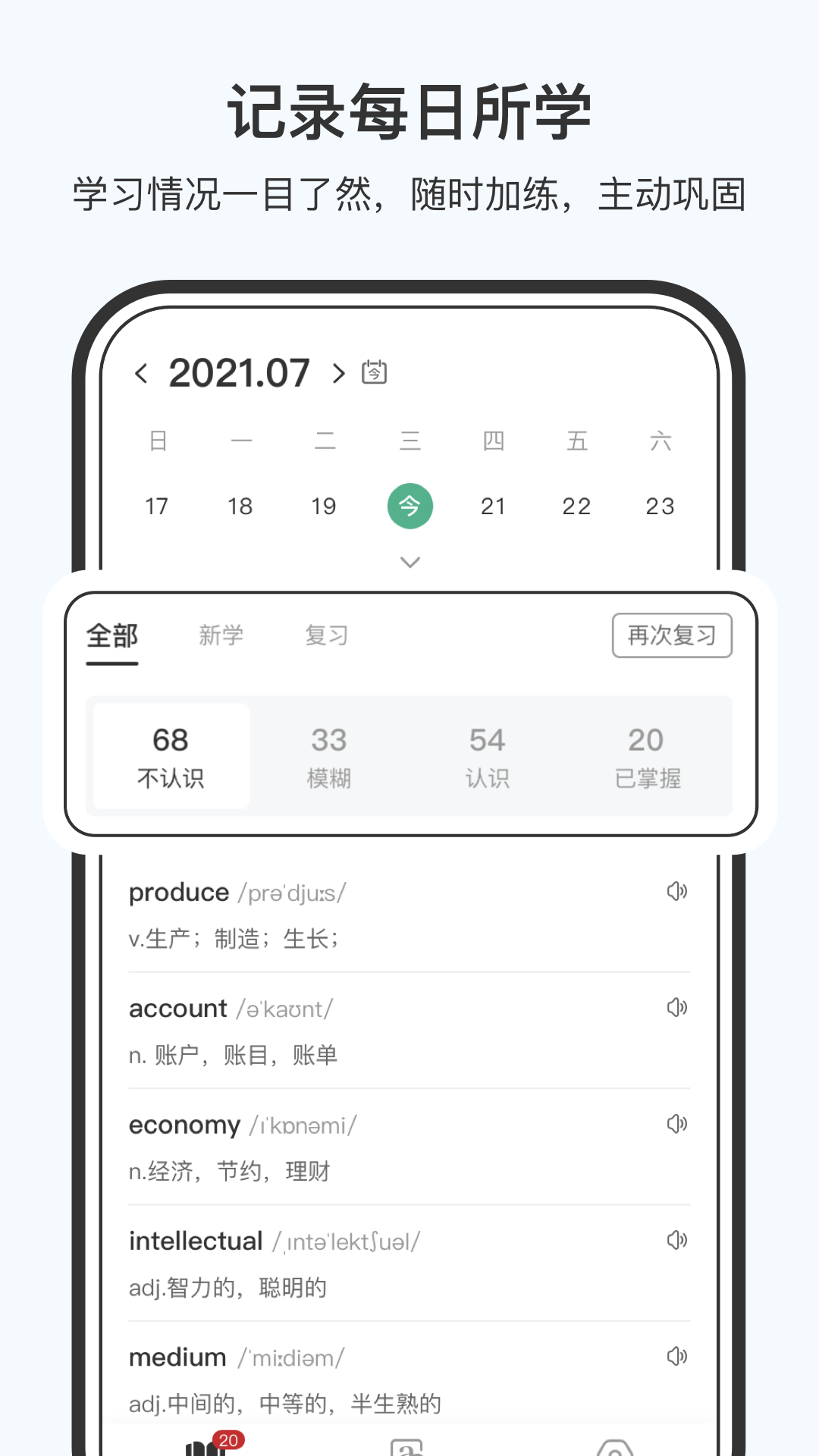Expand the calendar with the down chevron
819x1456 pixels.
(410, 562)
